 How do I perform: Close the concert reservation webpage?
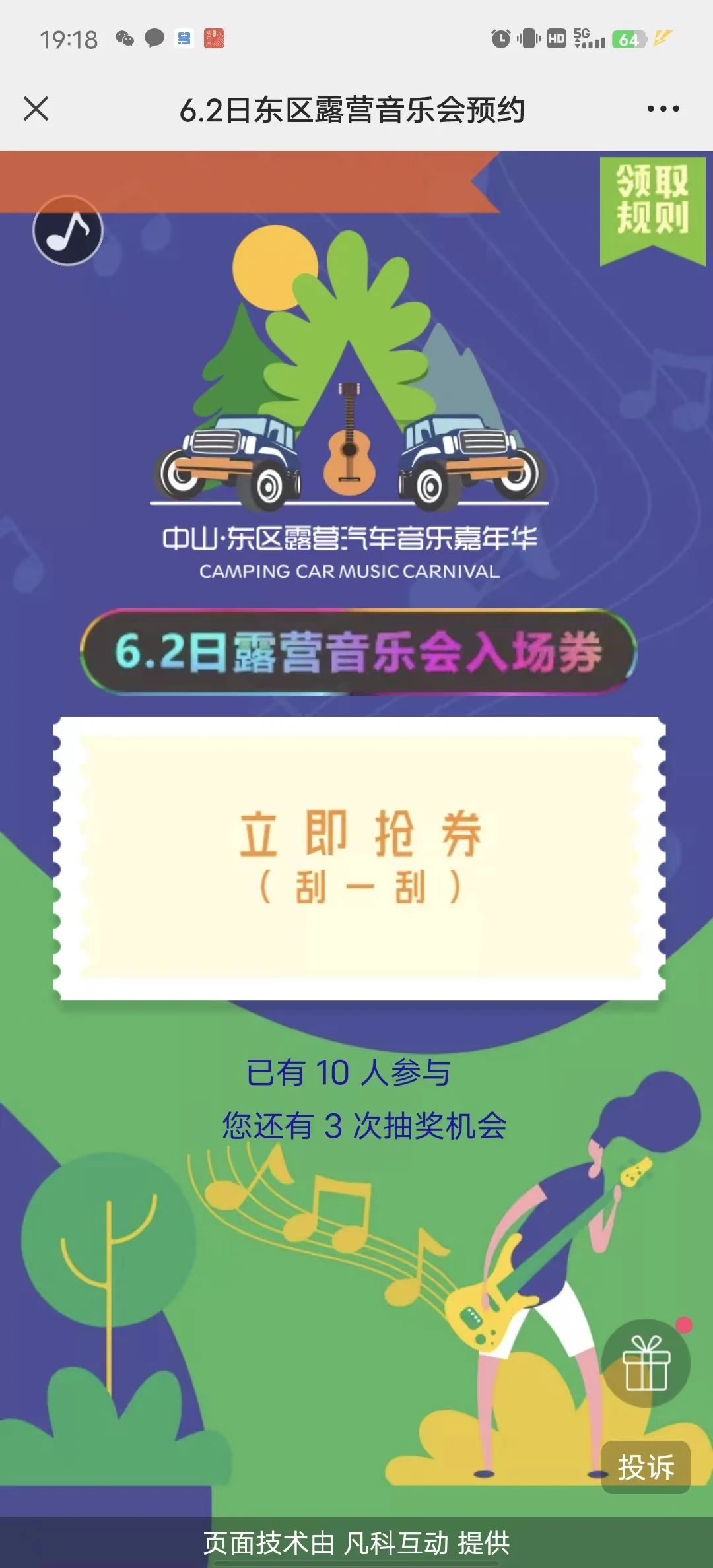pos(36,109)
